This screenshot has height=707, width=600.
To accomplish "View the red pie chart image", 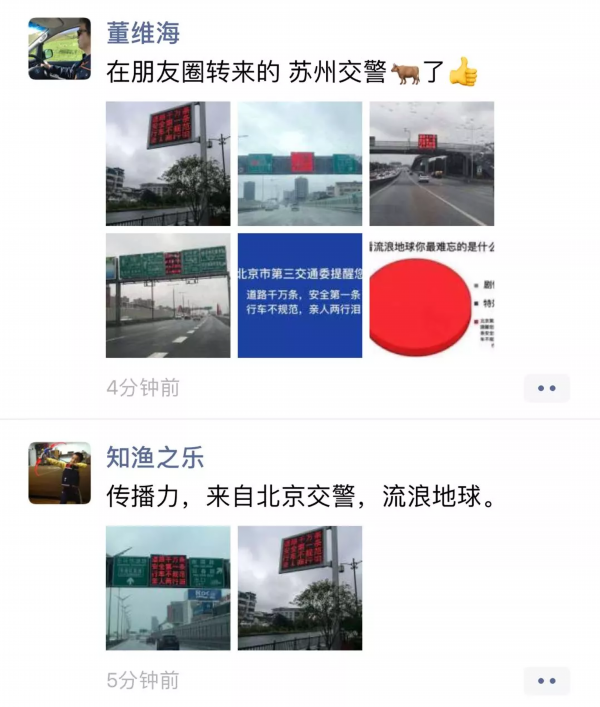I will pyautogui.click(x=431, y=295).
